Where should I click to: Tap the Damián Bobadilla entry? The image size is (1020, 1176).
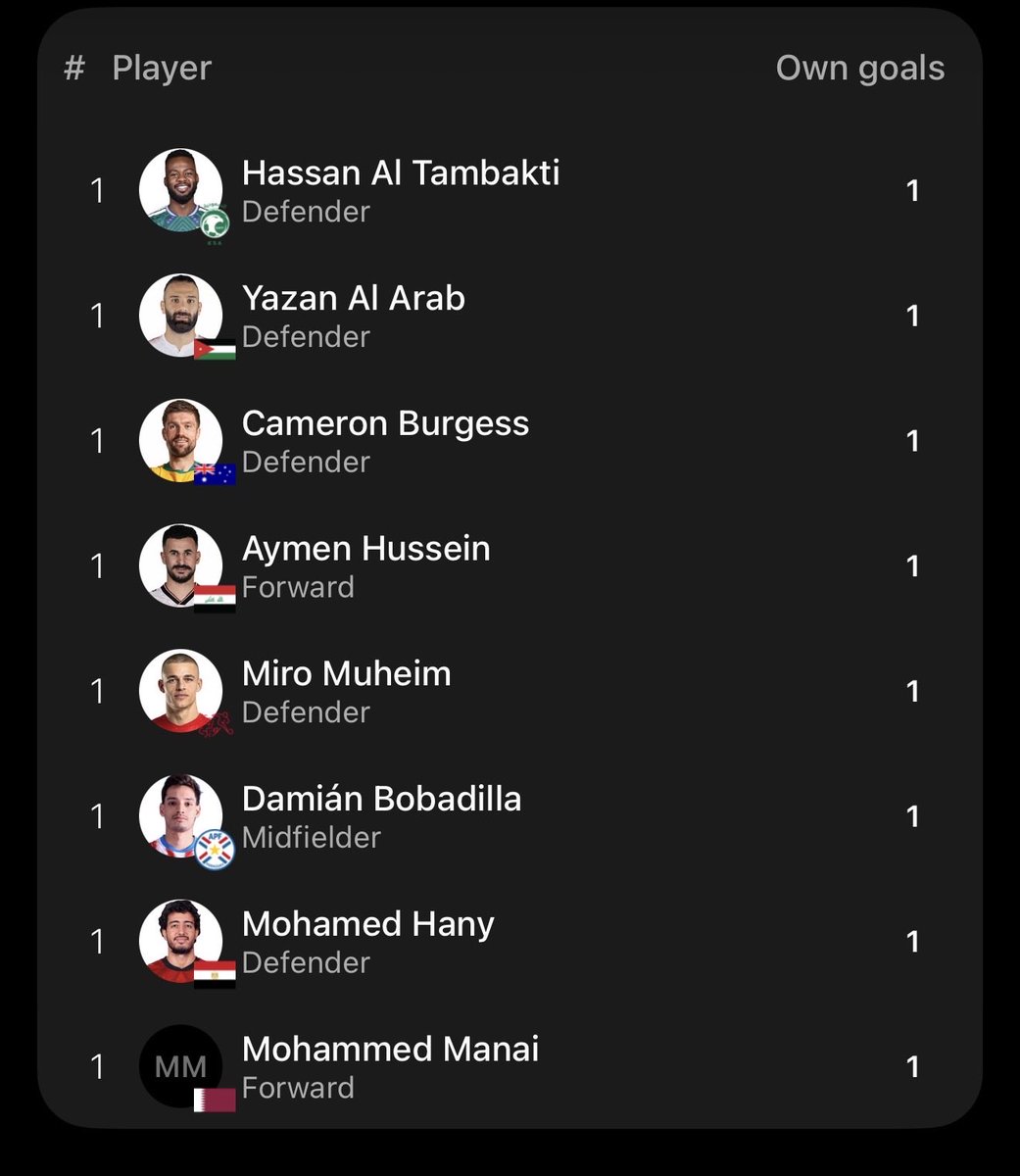pos(510,816)
